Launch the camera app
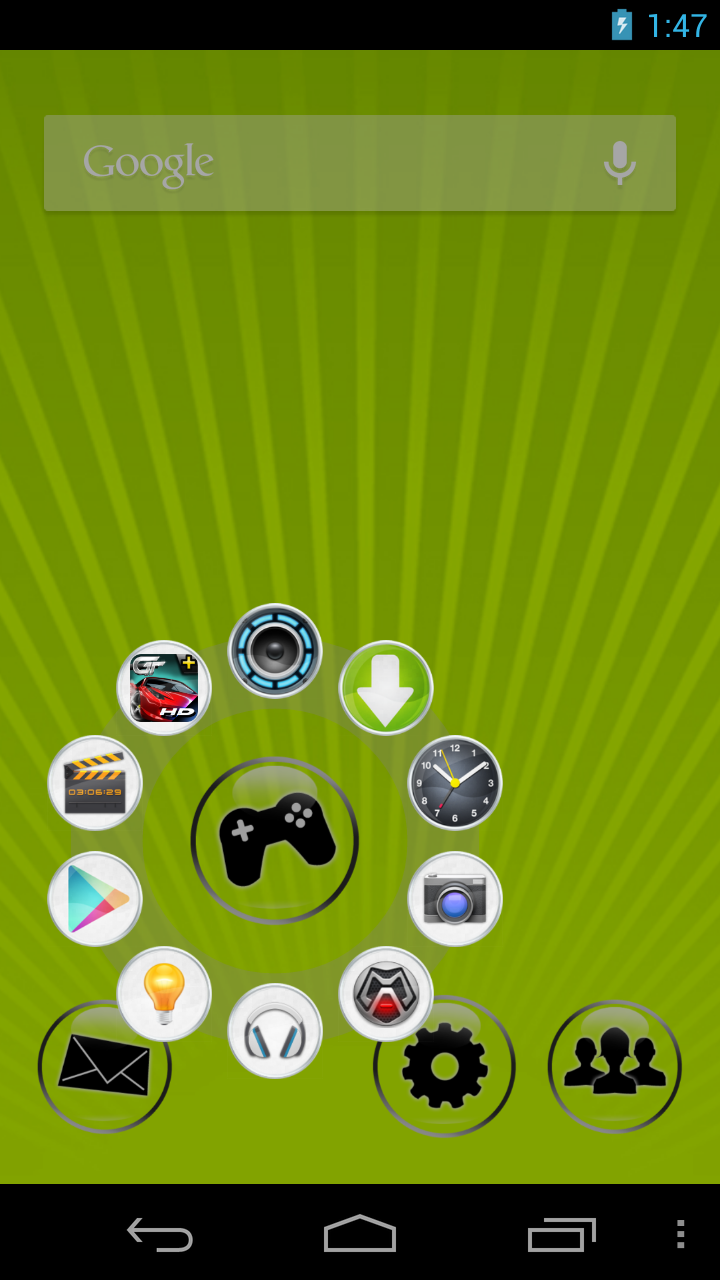 pyautogui.click(x=455, y=899)
